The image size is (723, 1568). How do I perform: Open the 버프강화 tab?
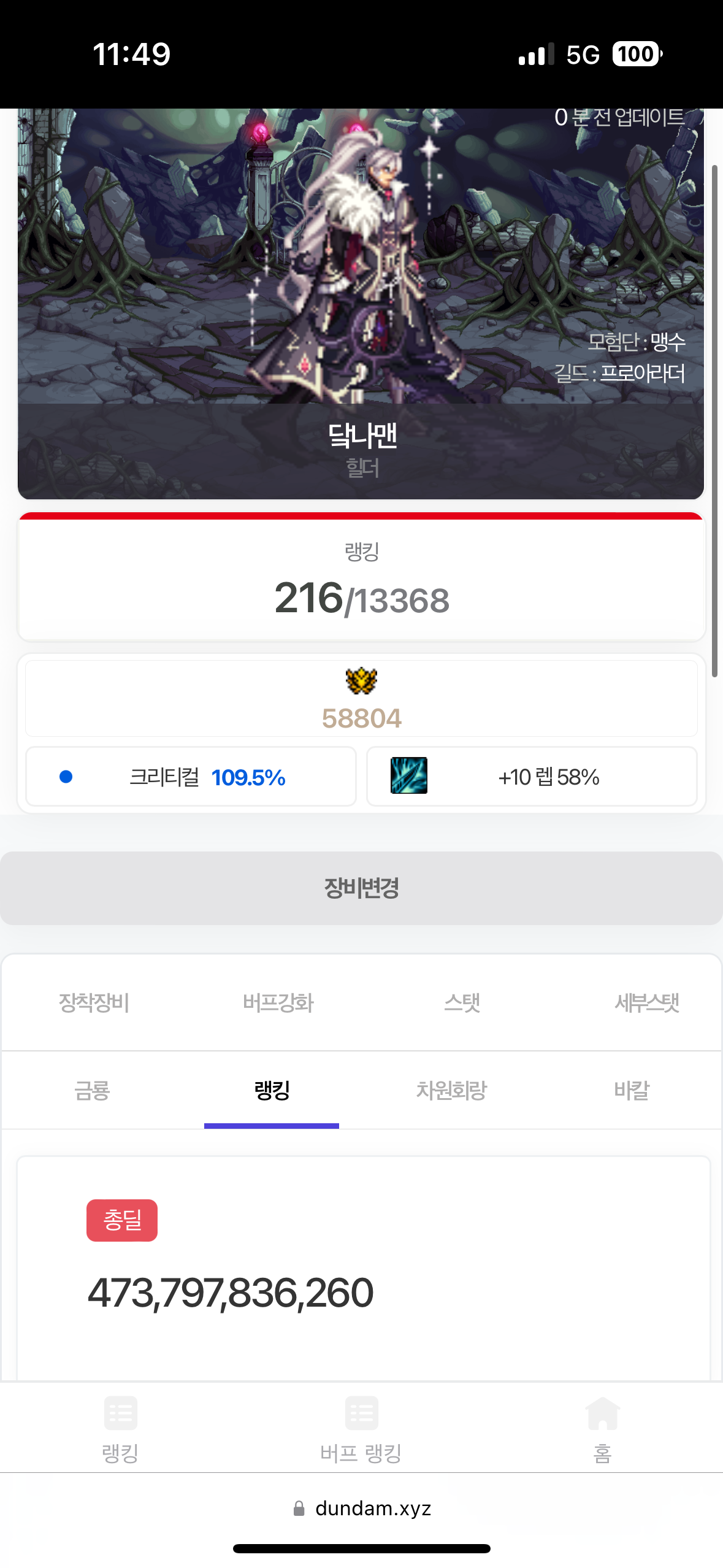point(278,1003)
